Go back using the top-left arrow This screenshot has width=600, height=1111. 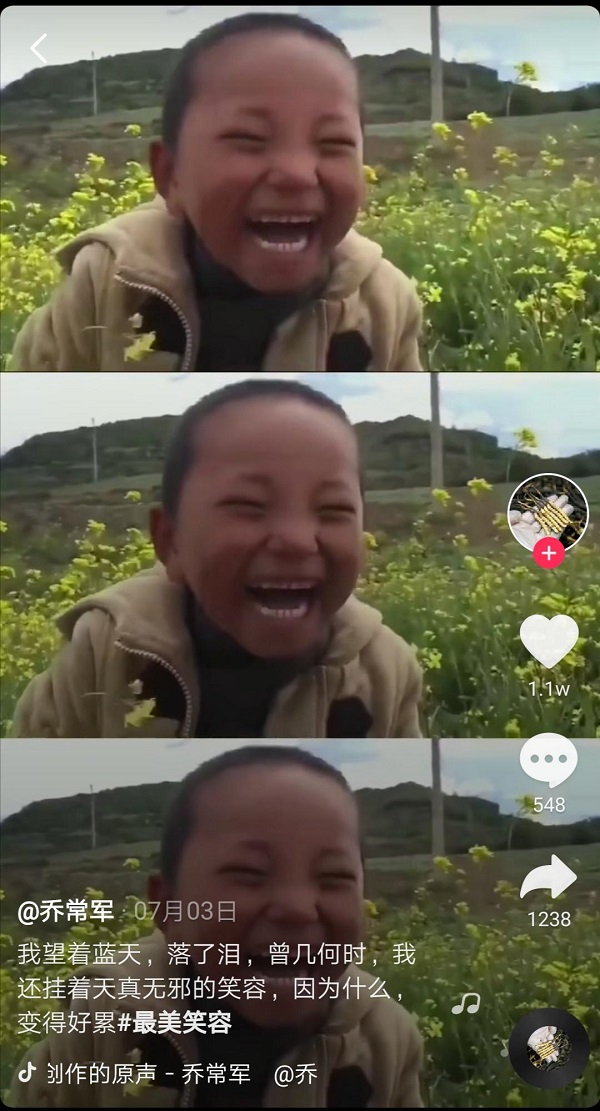39,48
